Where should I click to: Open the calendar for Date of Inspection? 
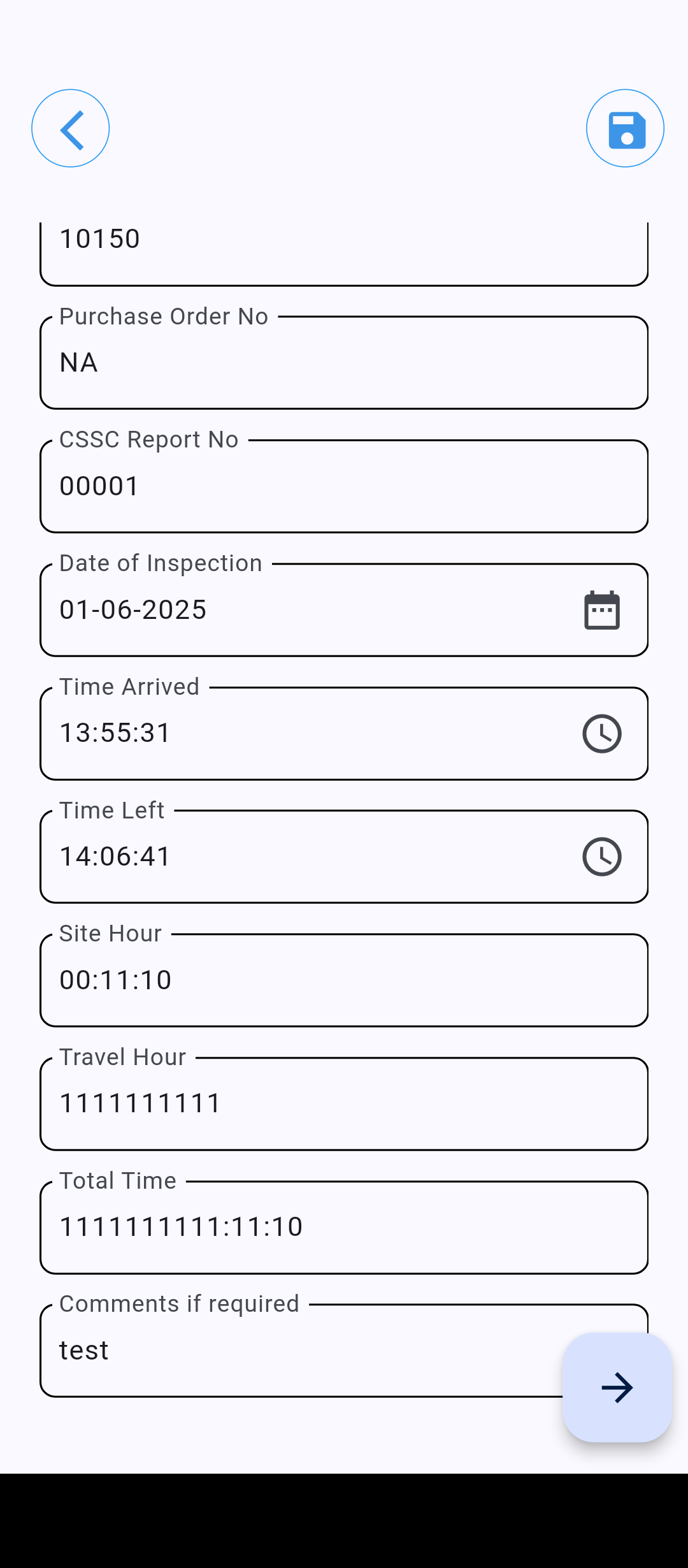point(601,610)
